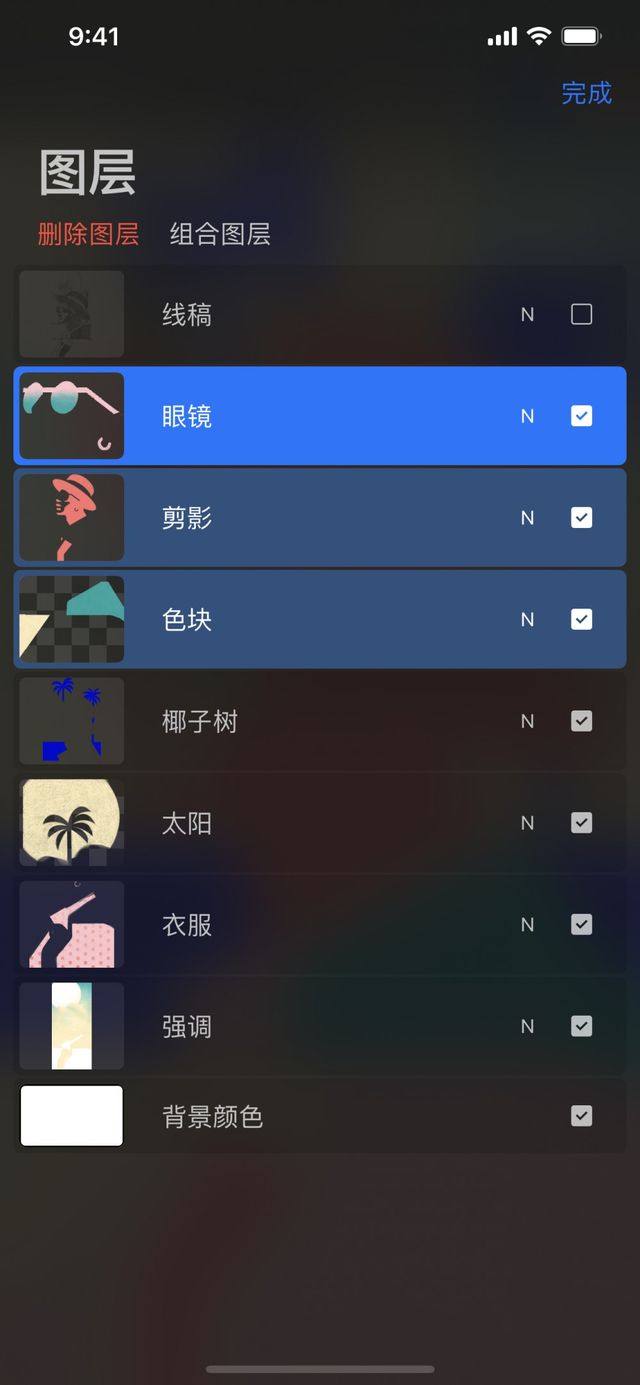
Task: Hide the 椰子树 layer
Action: [581, 721]
